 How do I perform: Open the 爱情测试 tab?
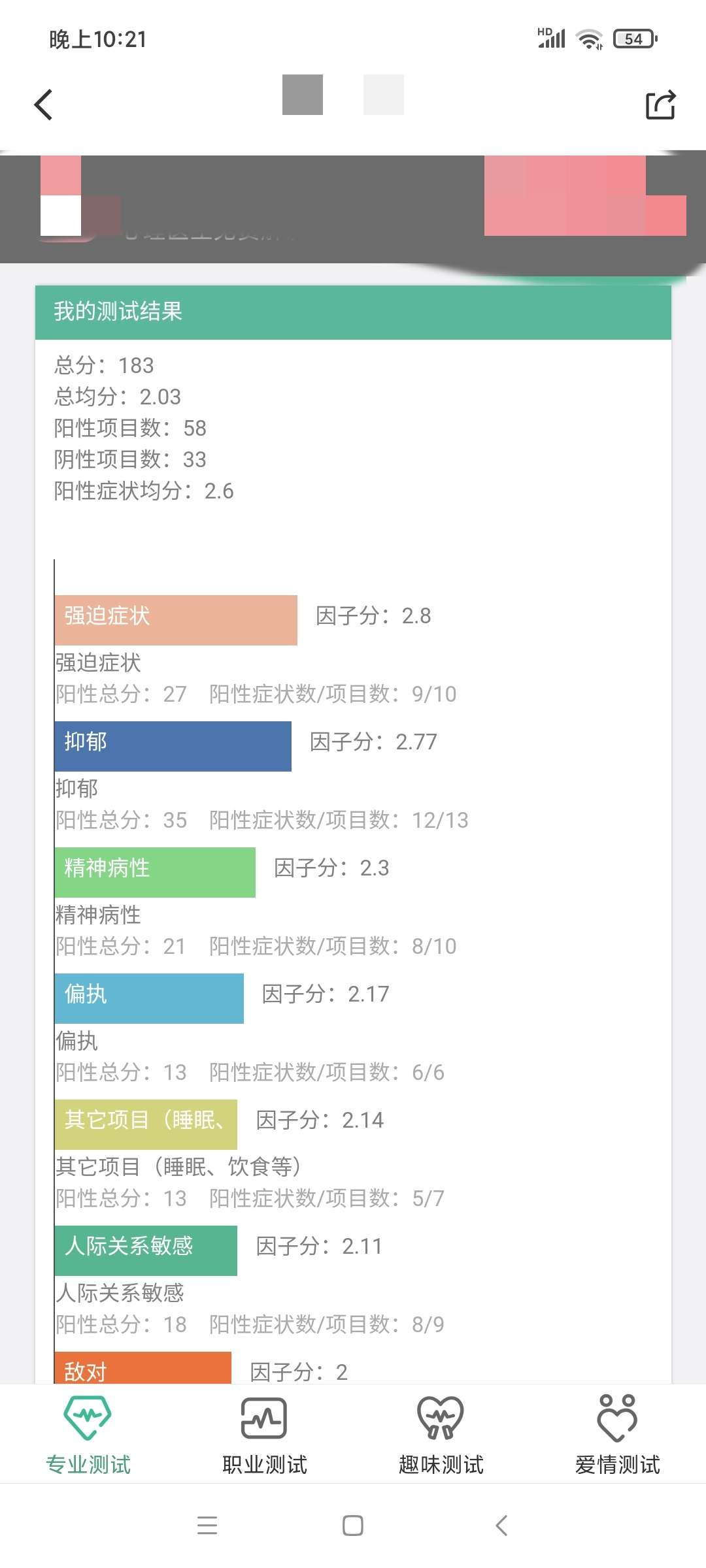point(618,1435)
